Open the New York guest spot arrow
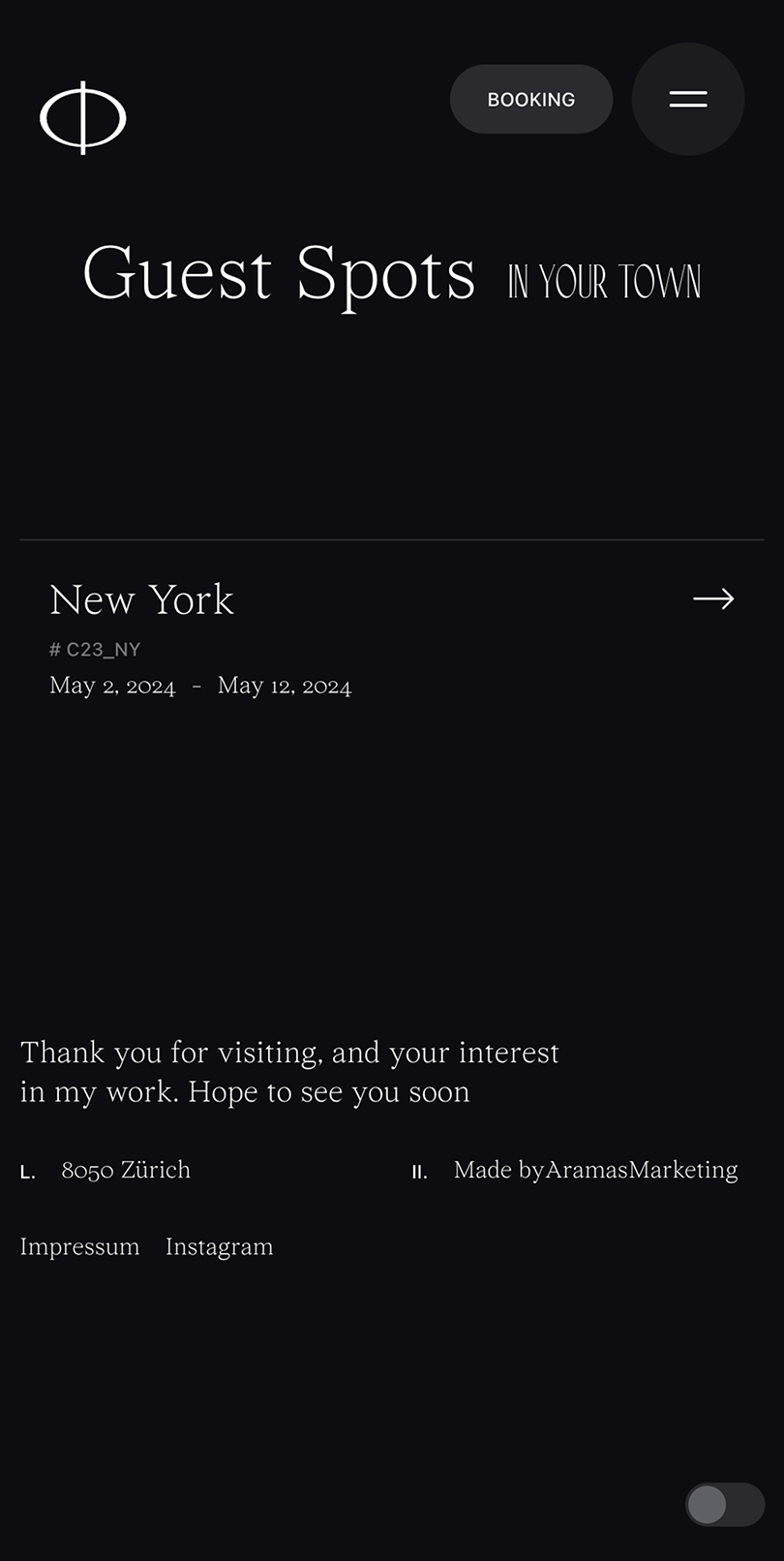 (x=713, y=599)
